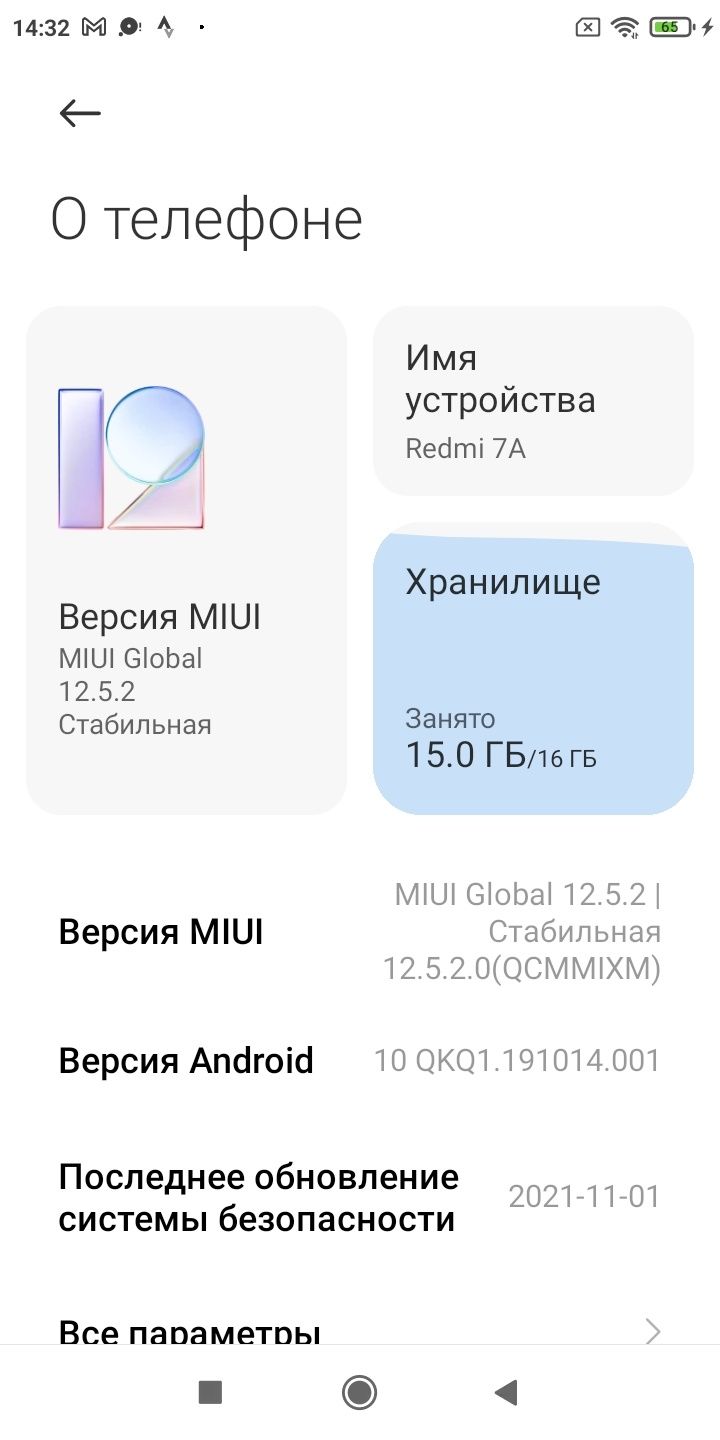Open the Версия MIUI card with logo

(x=186, y=560)
